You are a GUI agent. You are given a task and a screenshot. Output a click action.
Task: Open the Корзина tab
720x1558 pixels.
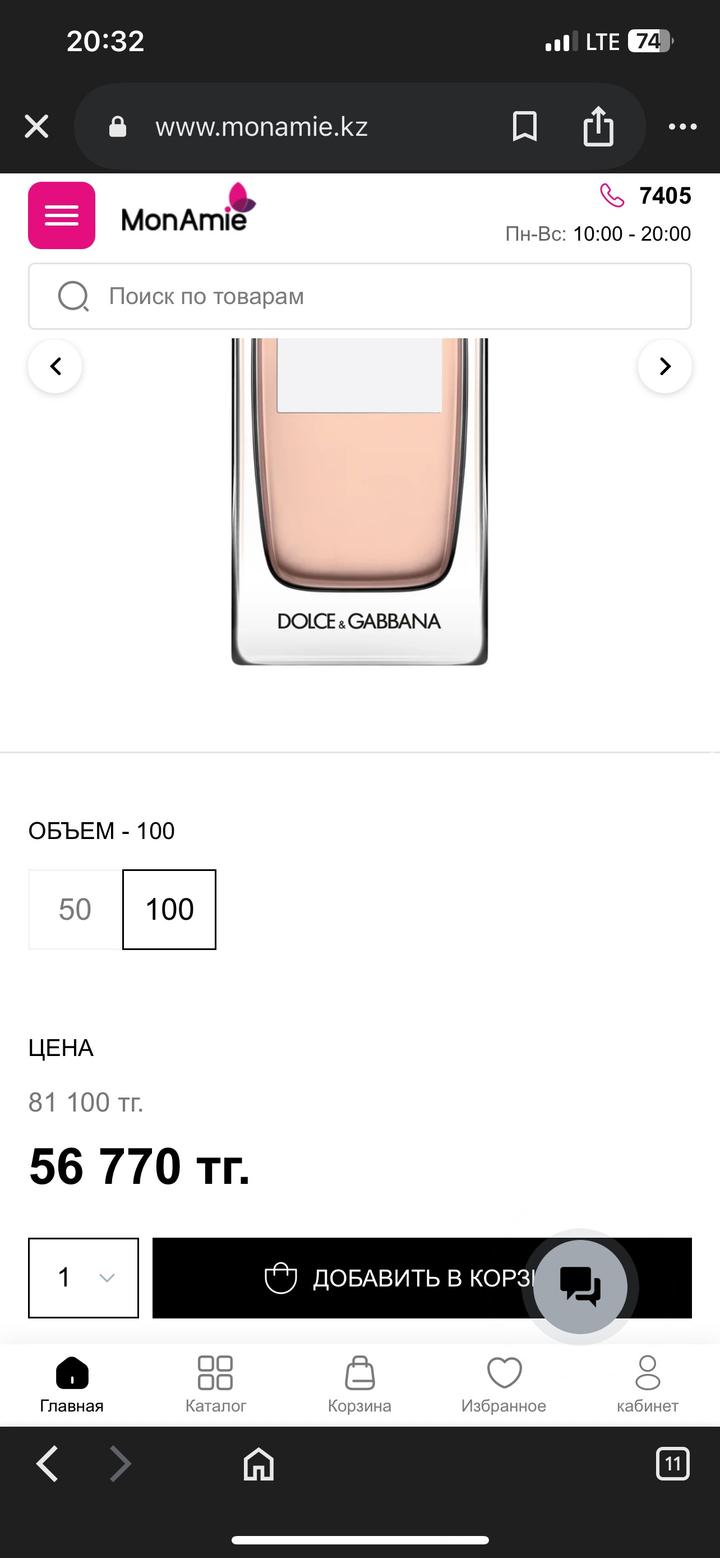pos(360,1384)
